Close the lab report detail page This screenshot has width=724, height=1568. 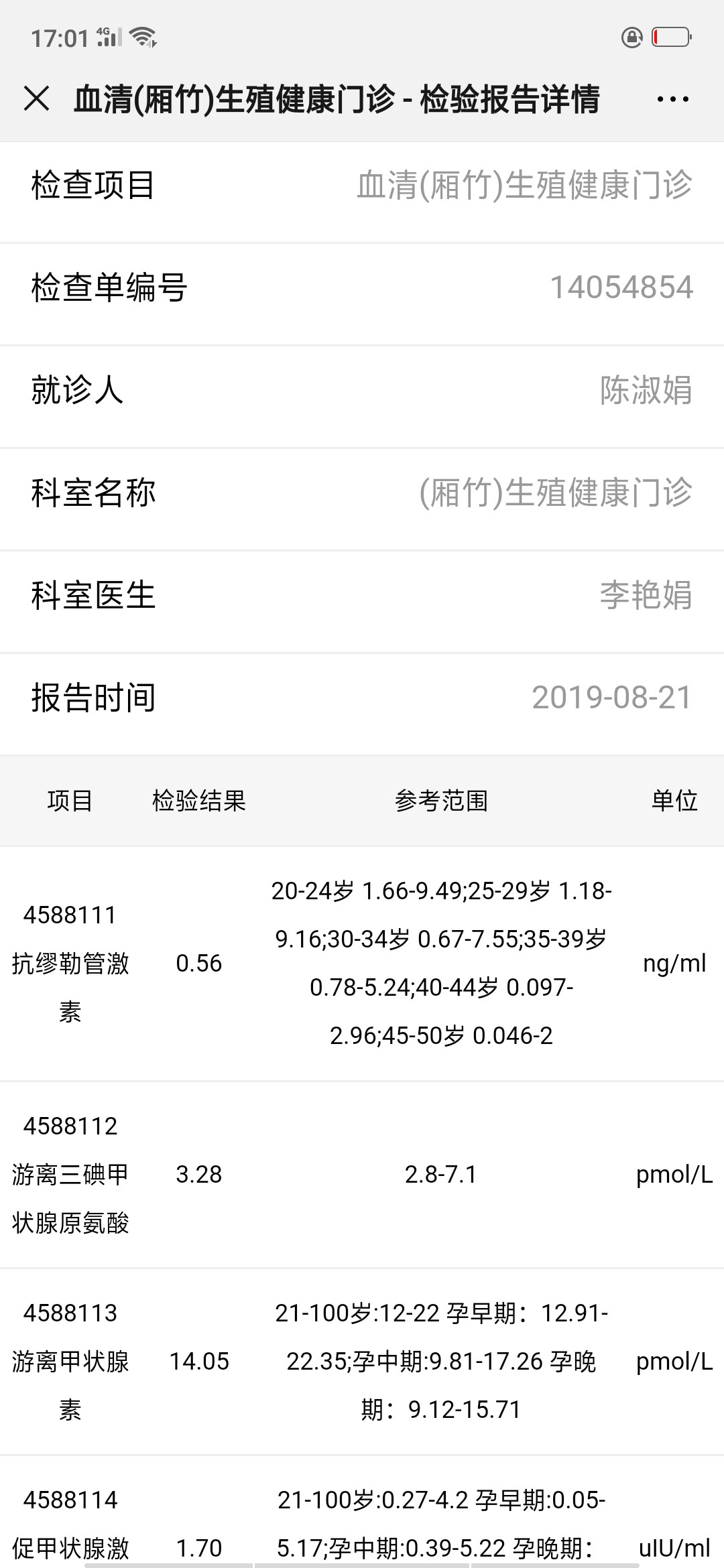click(x=36, y=99)
